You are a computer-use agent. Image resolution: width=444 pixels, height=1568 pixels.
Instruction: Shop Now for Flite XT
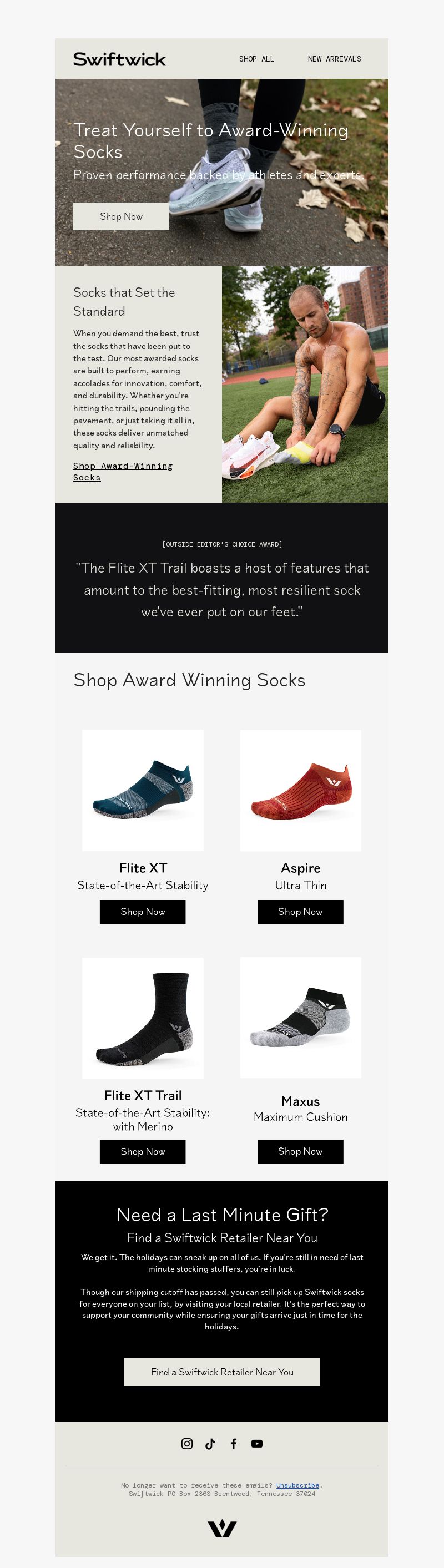pos(143,911)
